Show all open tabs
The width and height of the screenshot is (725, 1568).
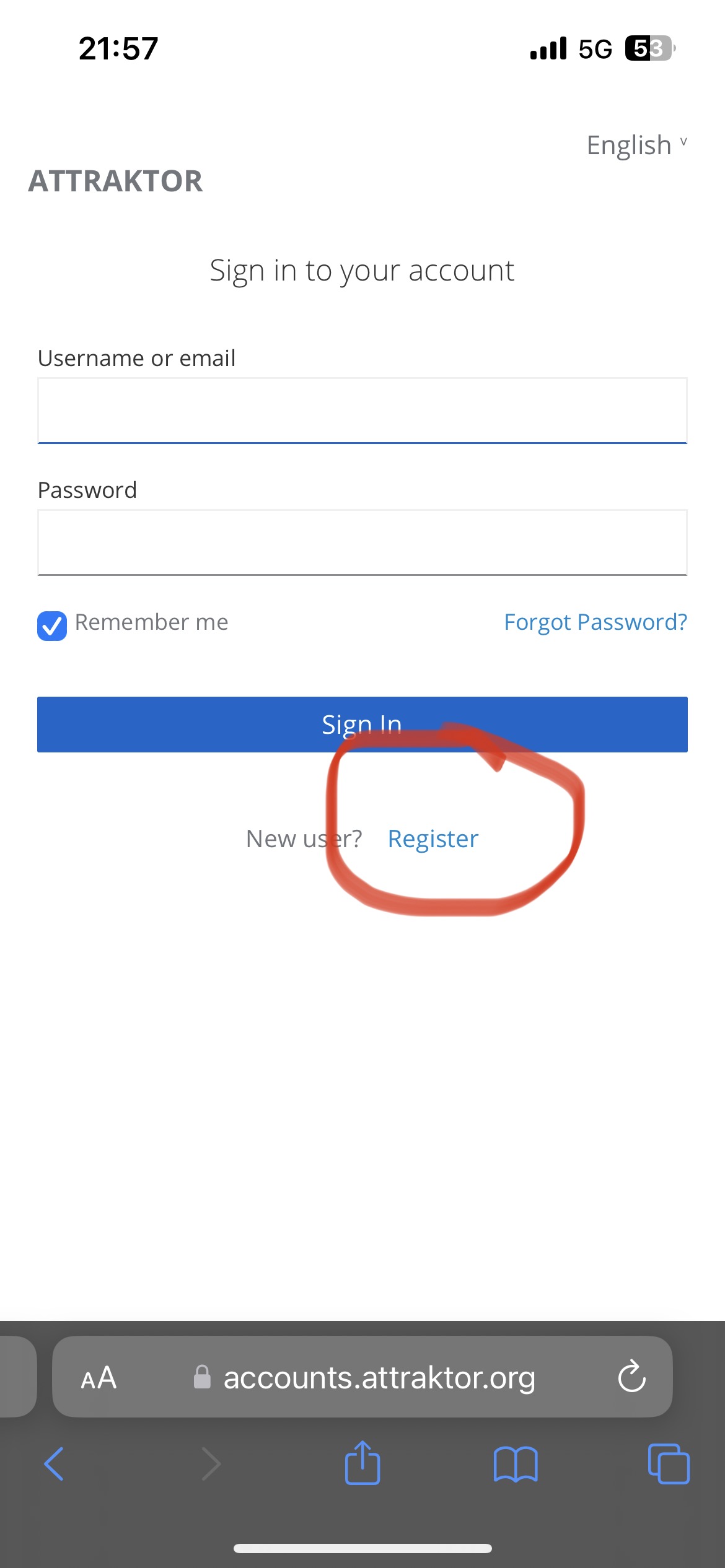tap(668, 1464)
